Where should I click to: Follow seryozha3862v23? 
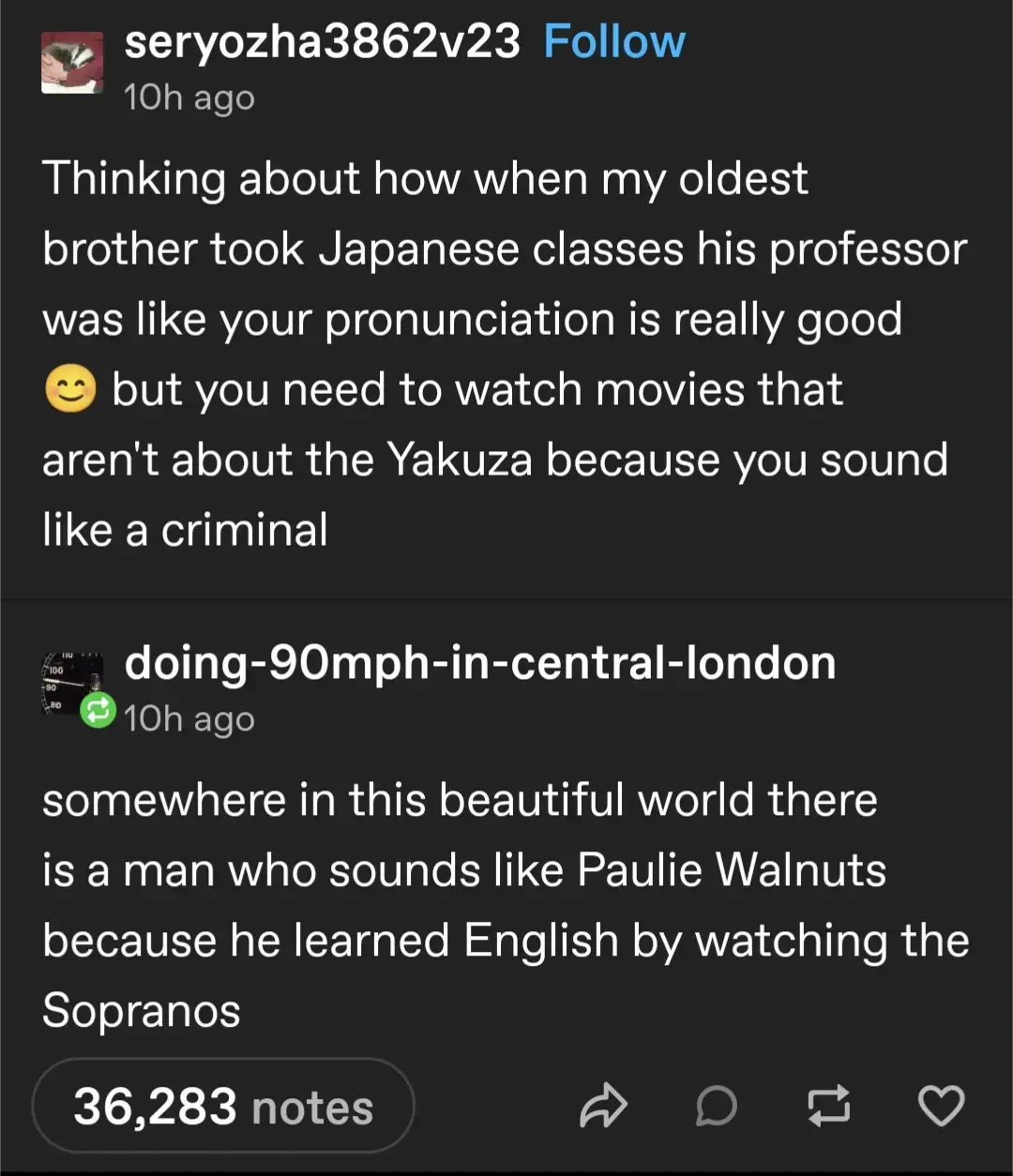pos(614,42)
